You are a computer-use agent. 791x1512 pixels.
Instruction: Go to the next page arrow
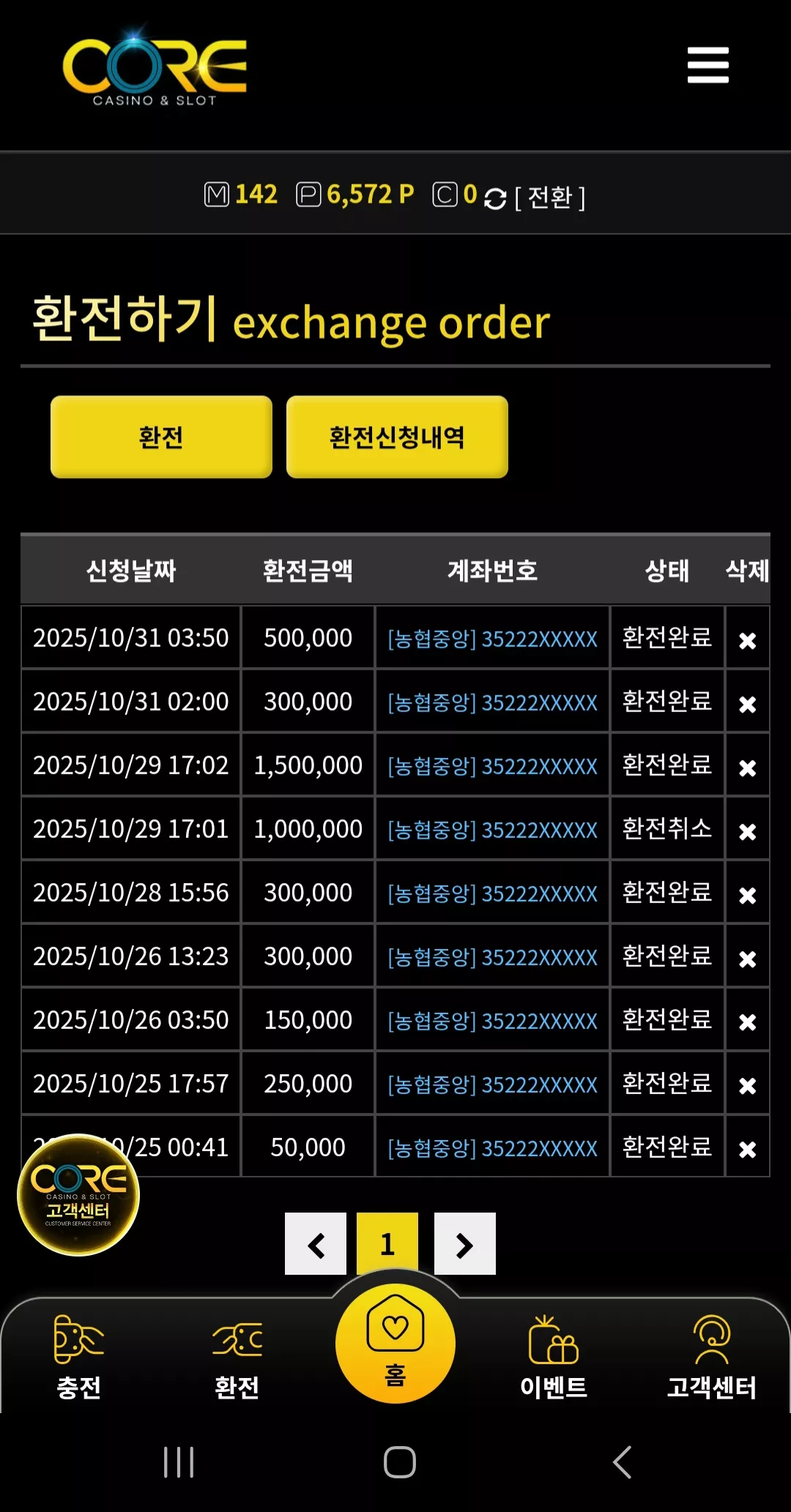(x=465, y=1244)
